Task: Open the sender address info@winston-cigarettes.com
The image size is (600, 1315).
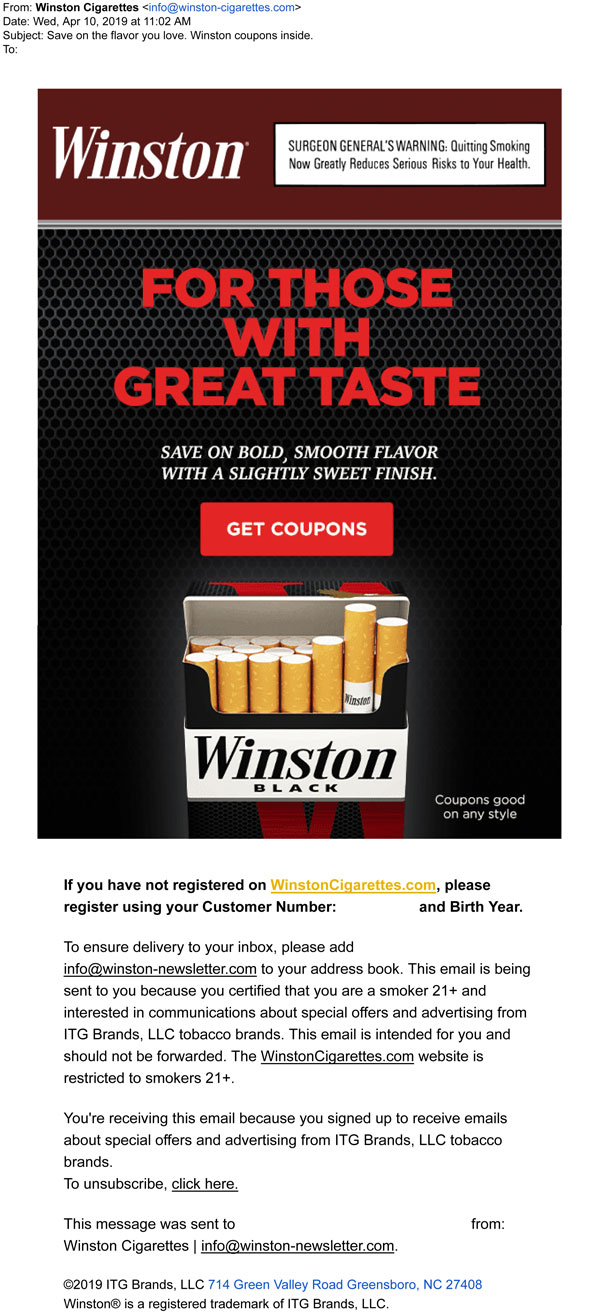Action: (x=221, y=7)
